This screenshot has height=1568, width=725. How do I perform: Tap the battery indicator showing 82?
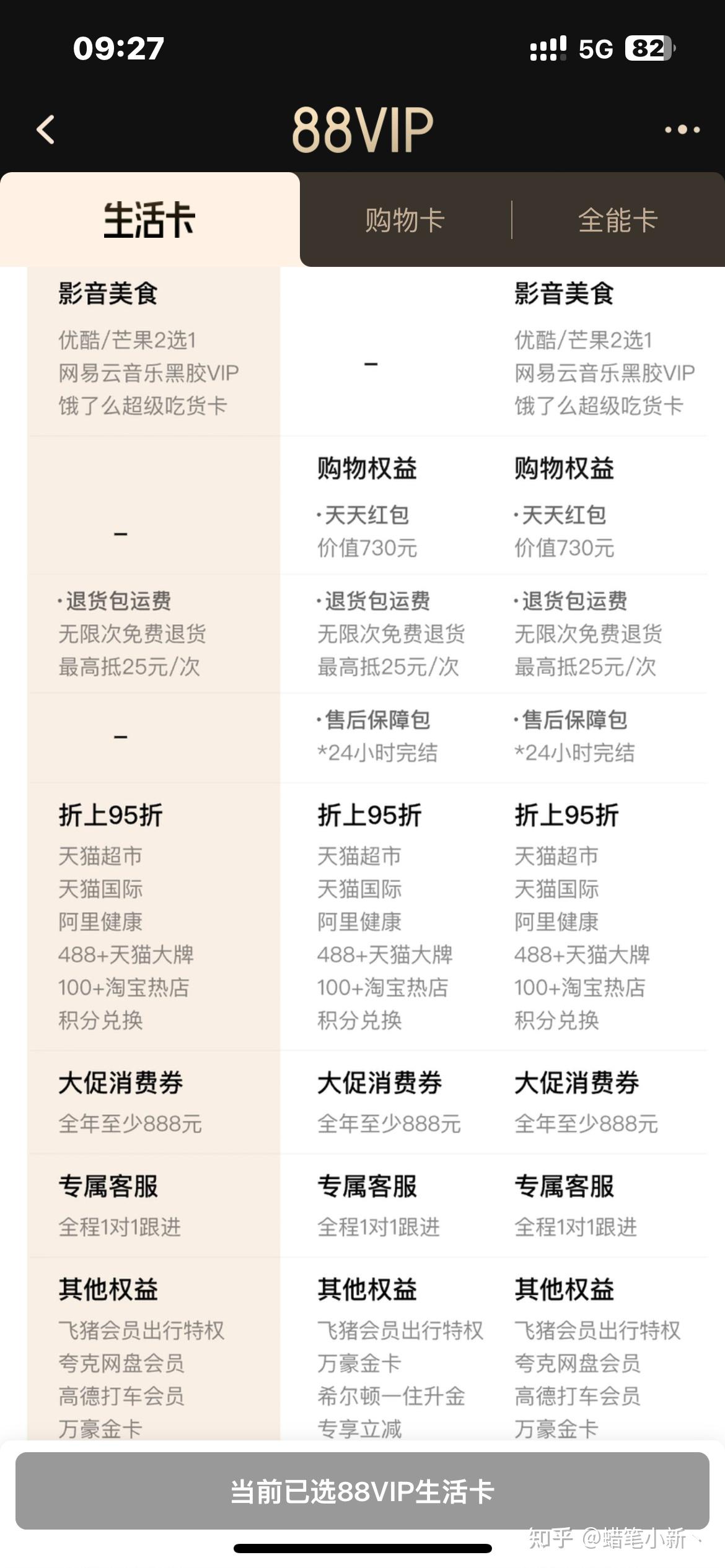pos(648,48)
